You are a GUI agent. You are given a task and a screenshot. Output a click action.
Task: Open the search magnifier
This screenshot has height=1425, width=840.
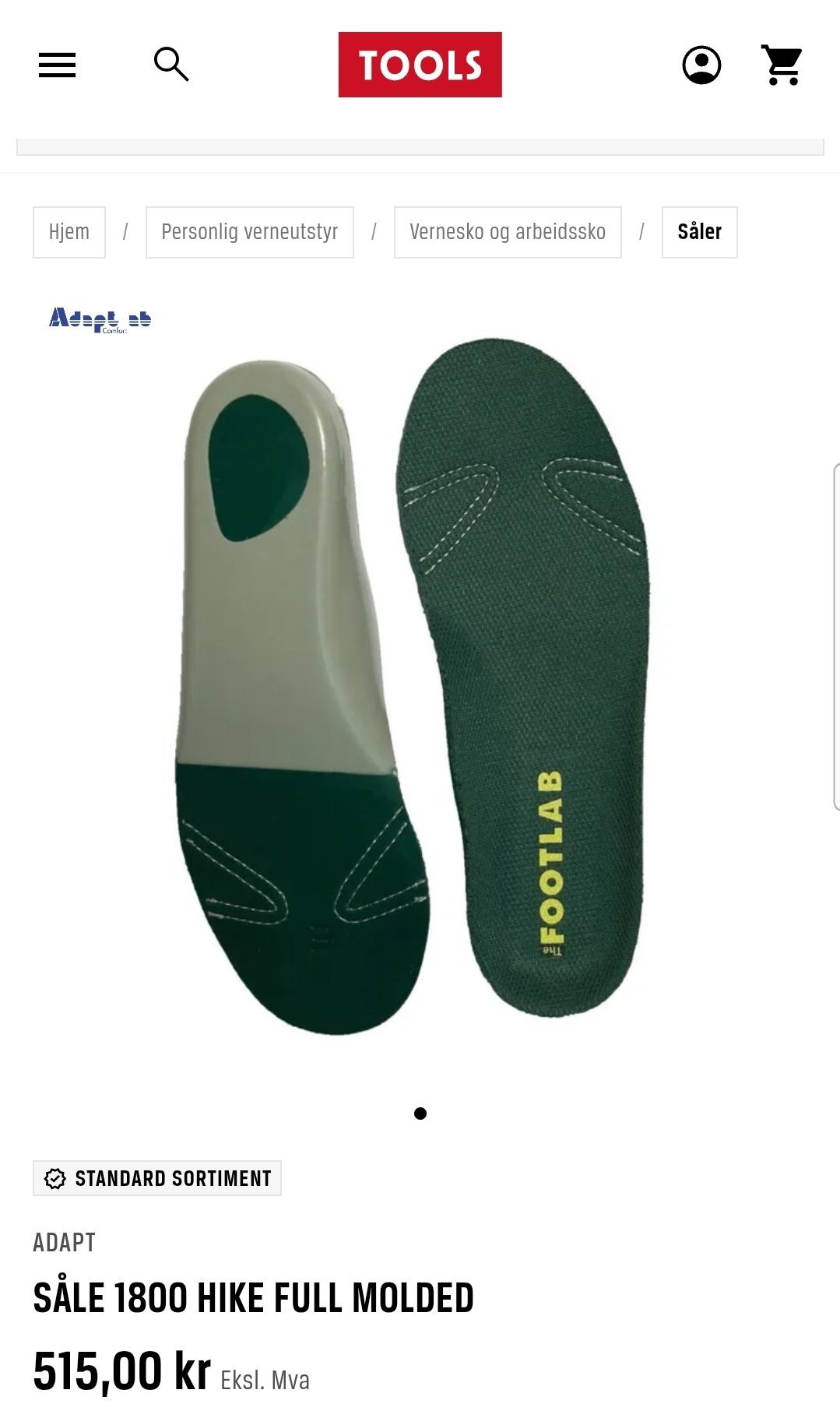point(171,64)
